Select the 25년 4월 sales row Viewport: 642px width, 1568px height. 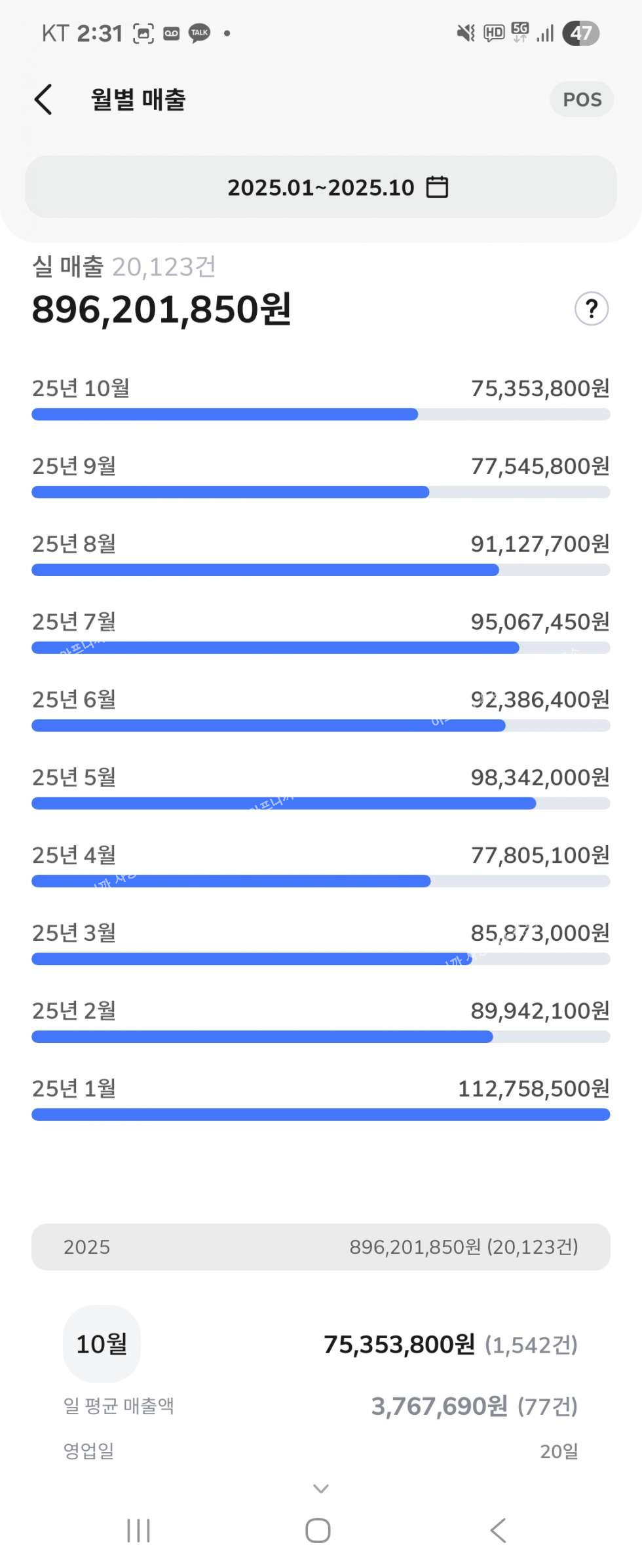(321, 865)
